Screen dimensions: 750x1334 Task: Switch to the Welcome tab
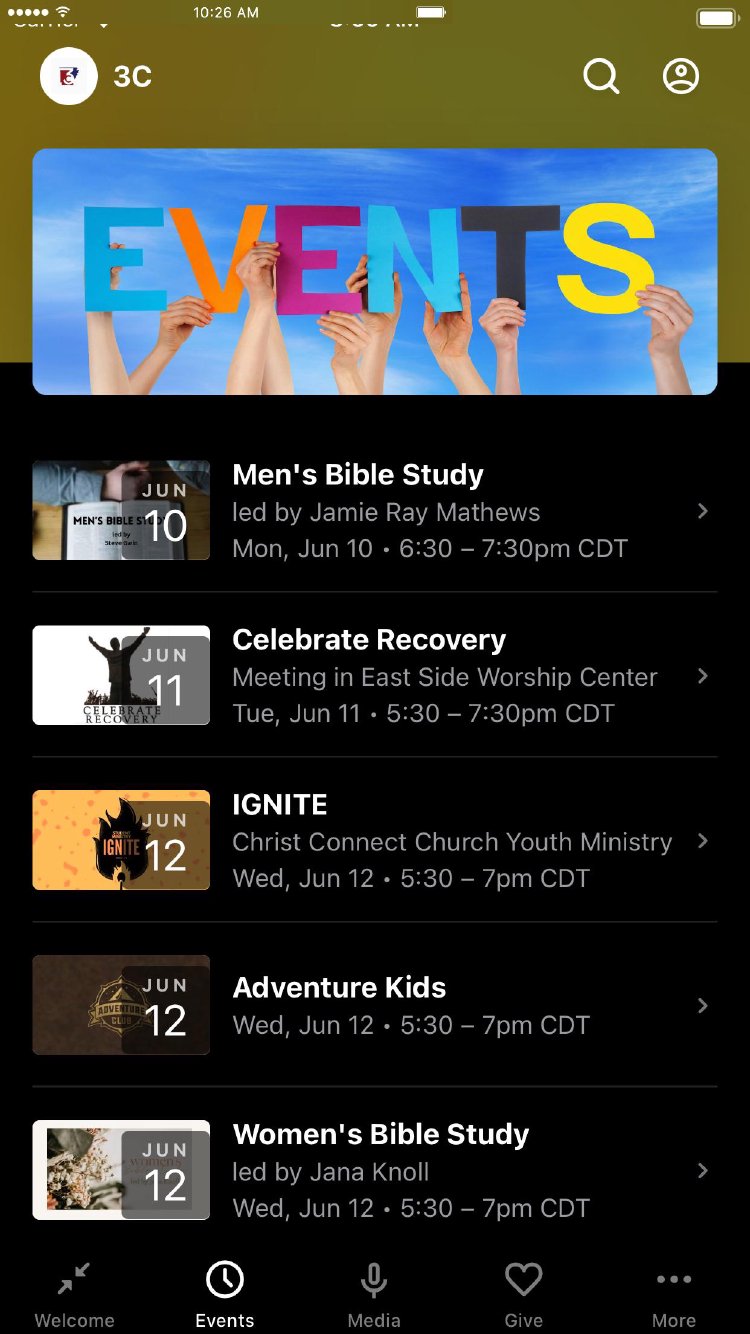(75, 1295)
